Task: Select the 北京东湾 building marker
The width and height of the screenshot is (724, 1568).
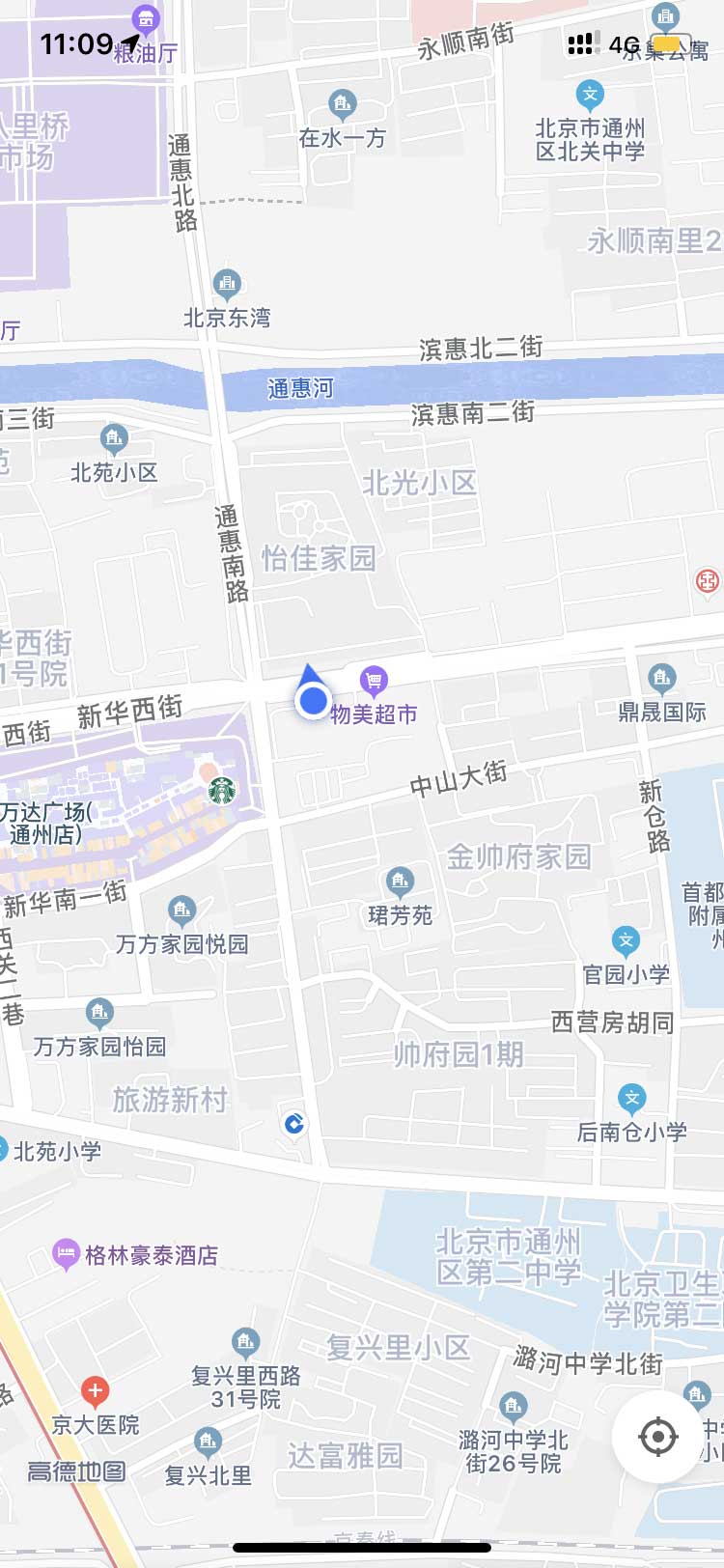Action: click(x=227, y=284)
